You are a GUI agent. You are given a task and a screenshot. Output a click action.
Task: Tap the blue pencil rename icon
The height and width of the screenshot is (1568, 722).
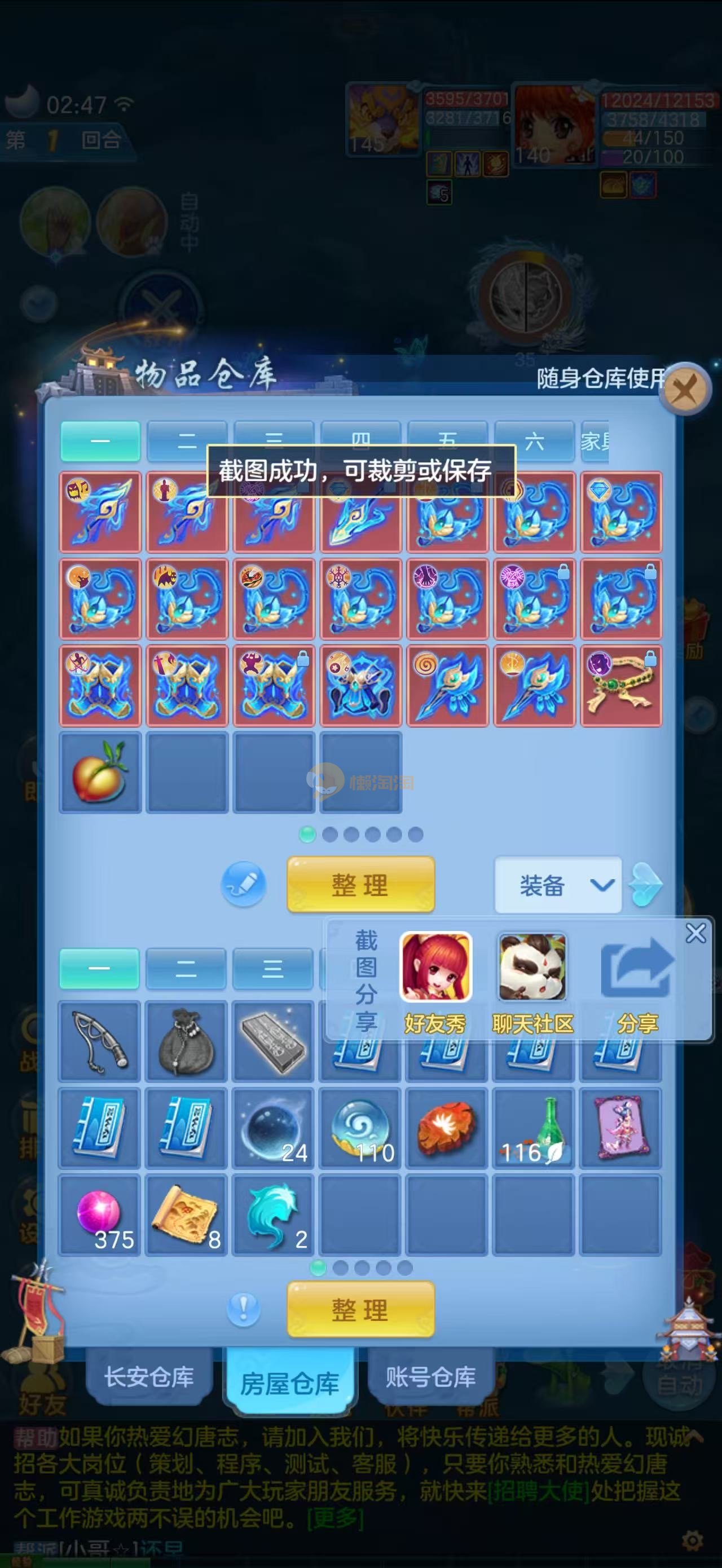244,885
